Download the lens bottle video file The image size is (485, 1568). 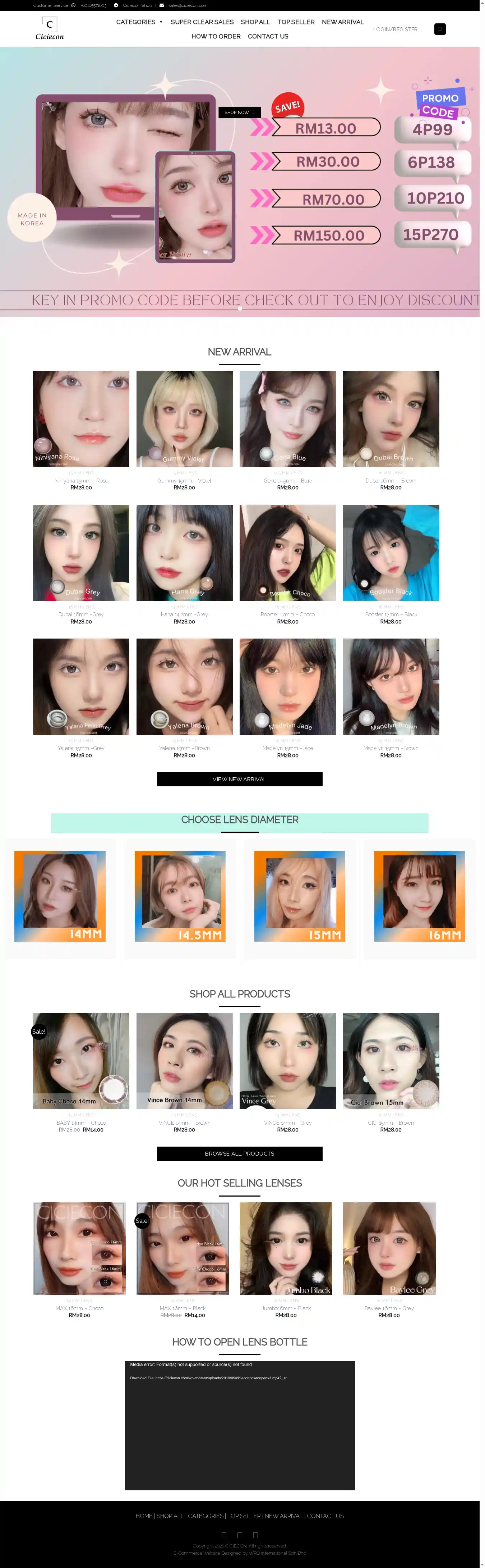pos(208,1377)
